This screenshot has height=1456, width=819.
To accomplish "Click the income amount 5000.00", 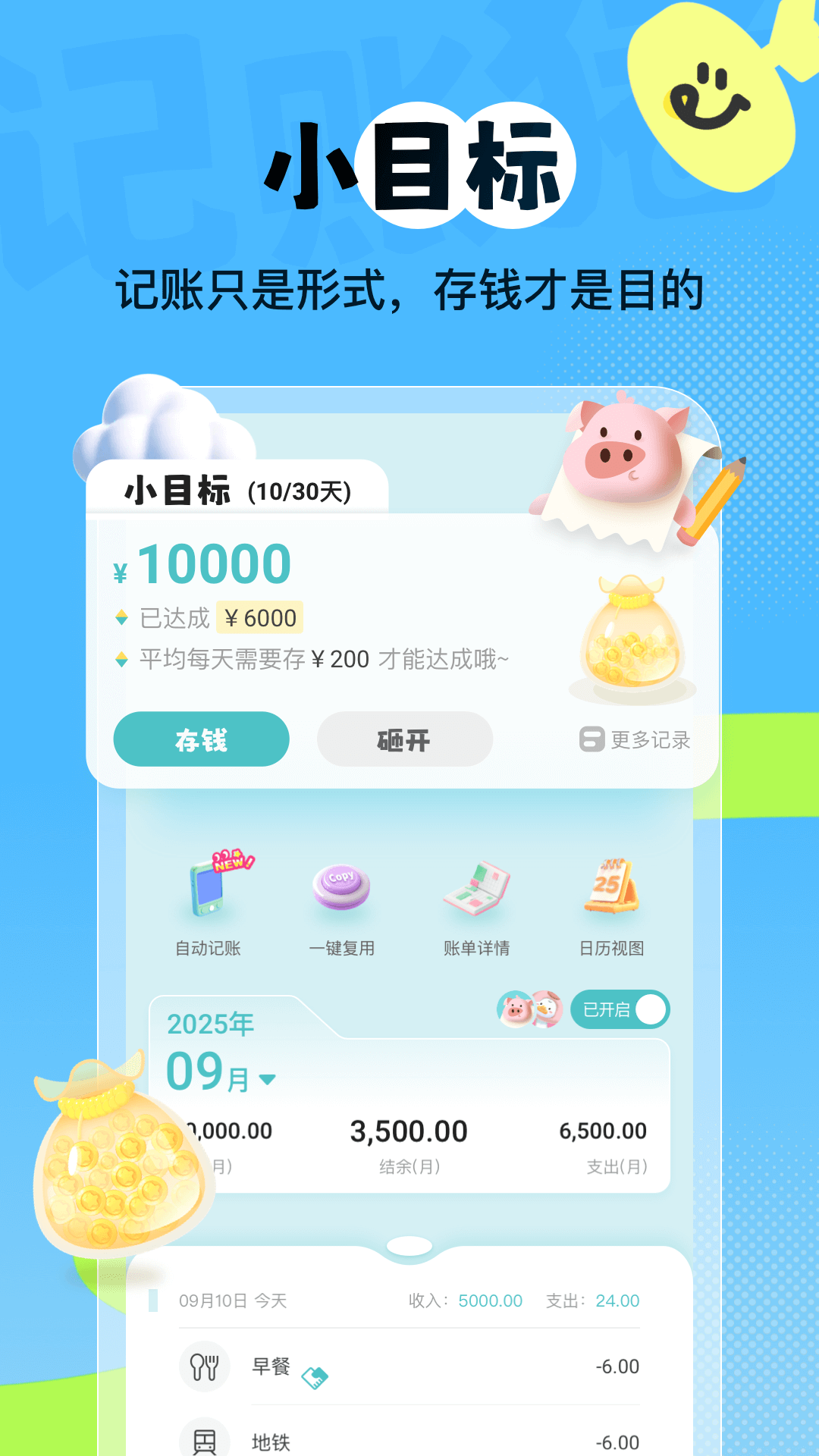I will [x=488, y=1299].
